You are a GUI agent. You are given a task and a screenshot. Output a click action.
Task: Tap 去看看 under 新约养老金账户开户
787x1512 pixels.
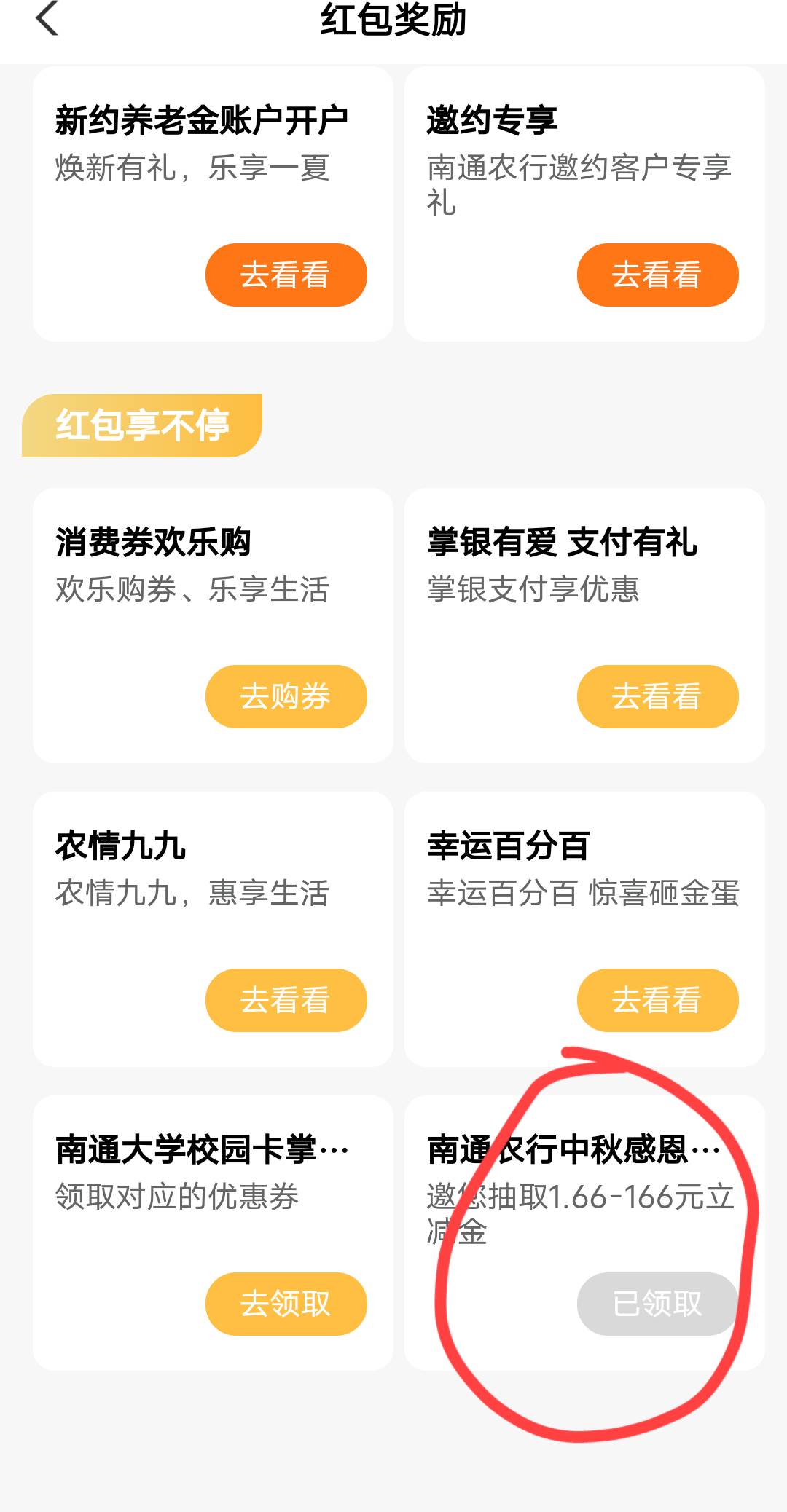tap(286, 275)
